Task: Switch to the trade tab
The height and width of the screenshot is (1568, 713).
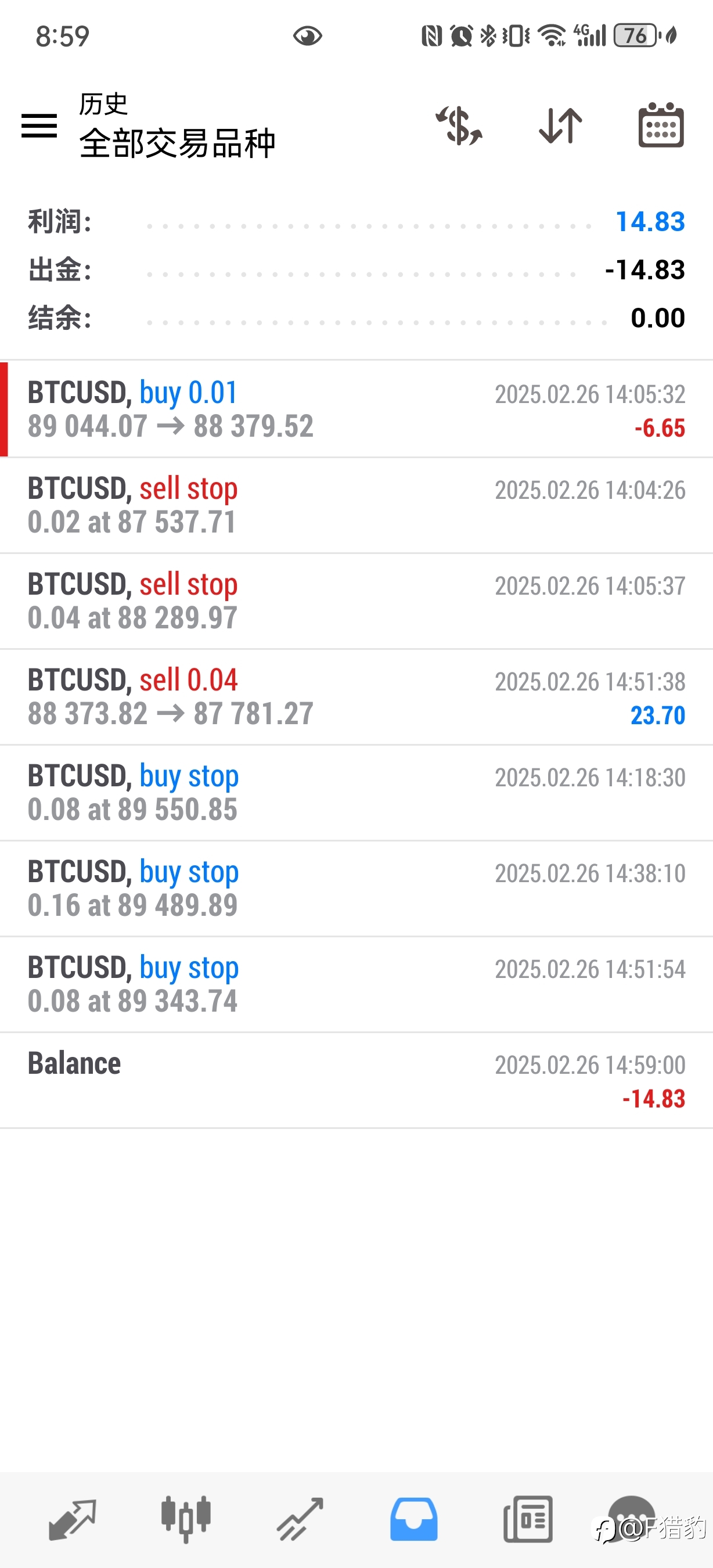Action: (x=300, y=1520)
